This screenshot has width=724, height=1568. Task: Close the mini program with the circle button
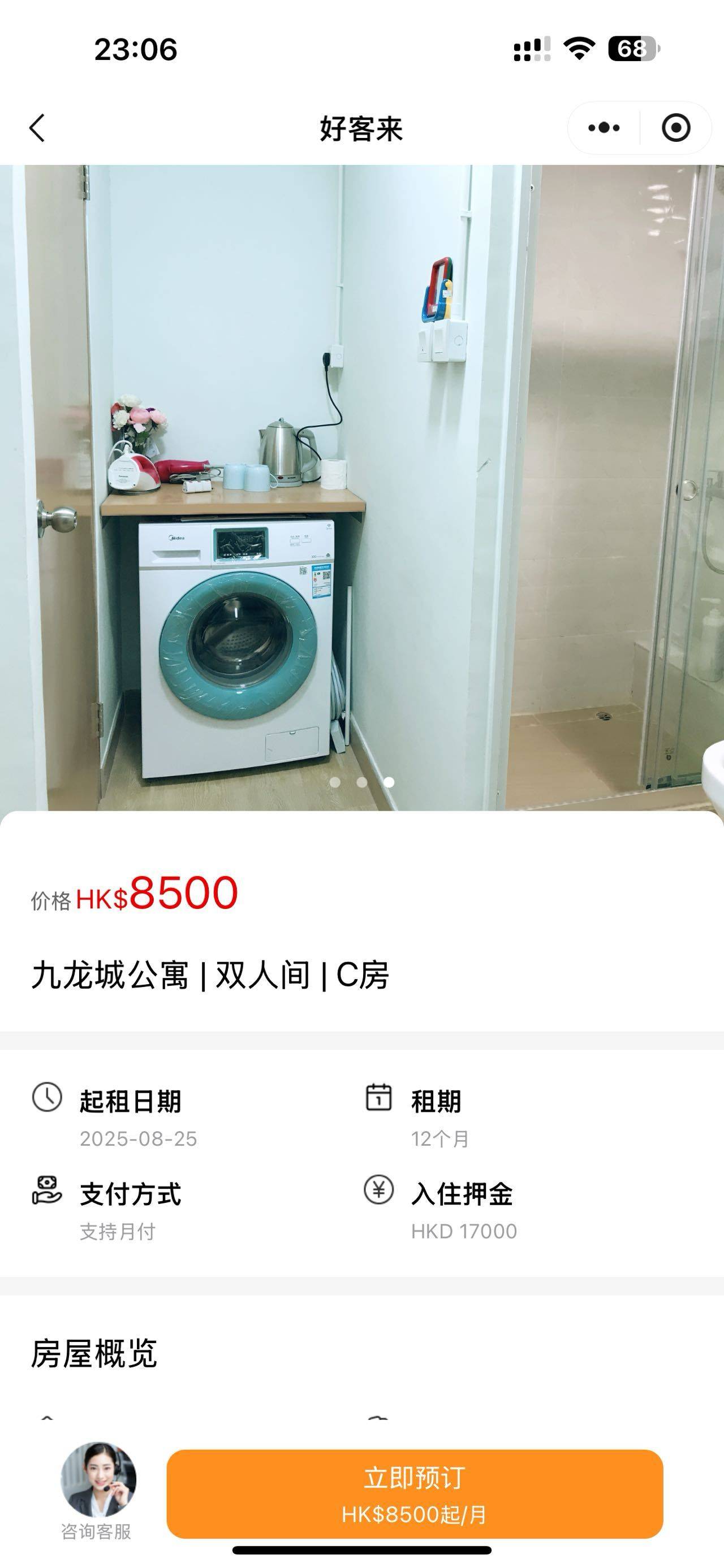point(676,128)
